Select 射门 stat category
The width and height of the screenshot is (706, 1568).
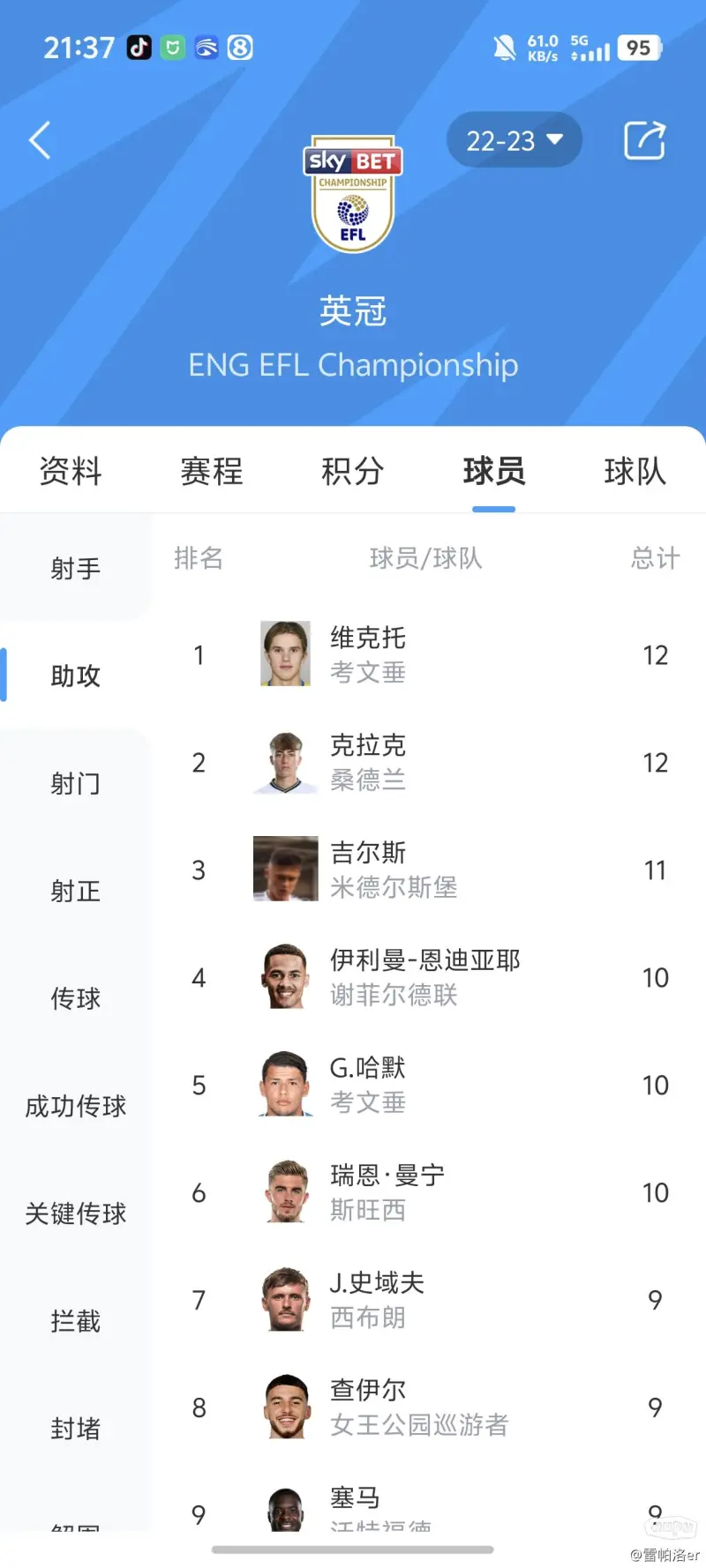click(76, 783)
